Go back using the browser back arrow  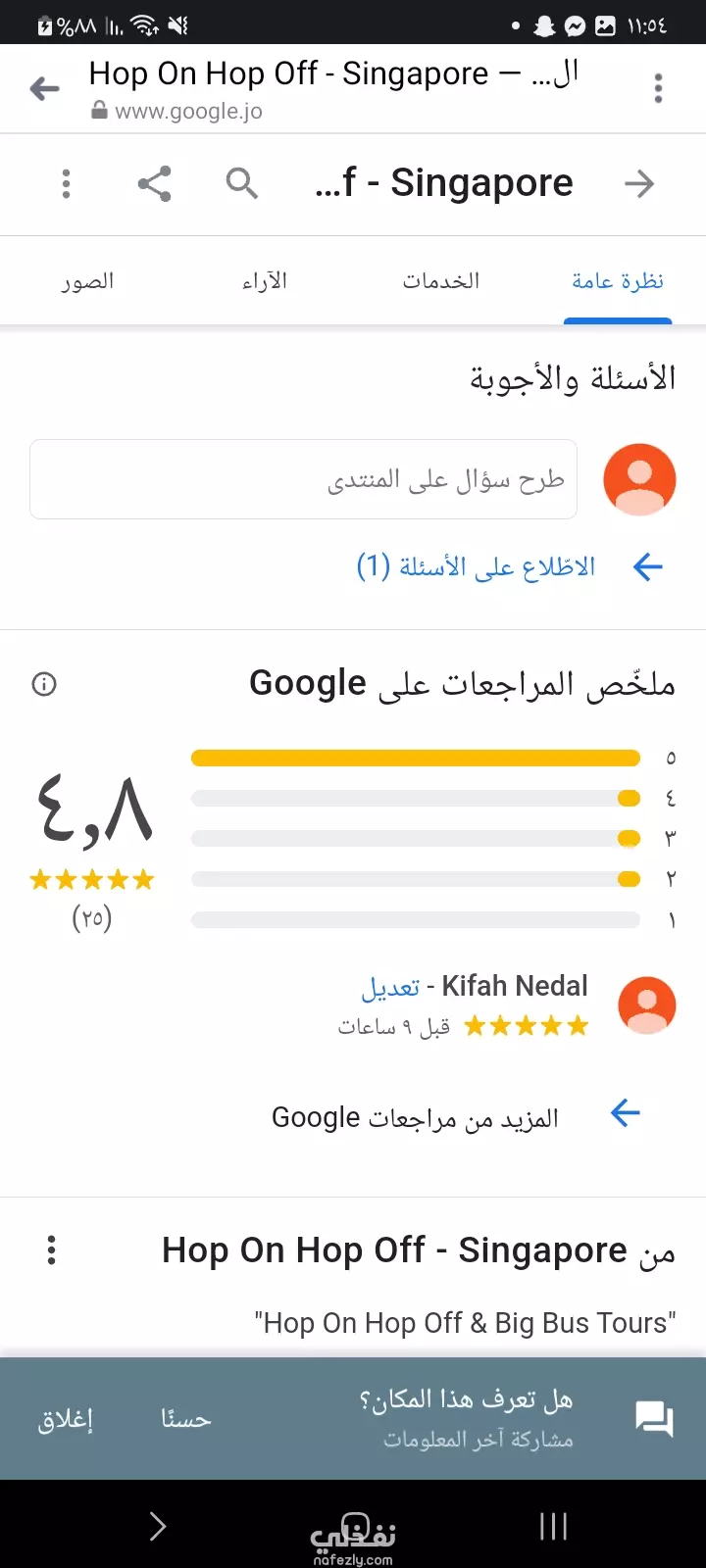click(x=45, y=89)
